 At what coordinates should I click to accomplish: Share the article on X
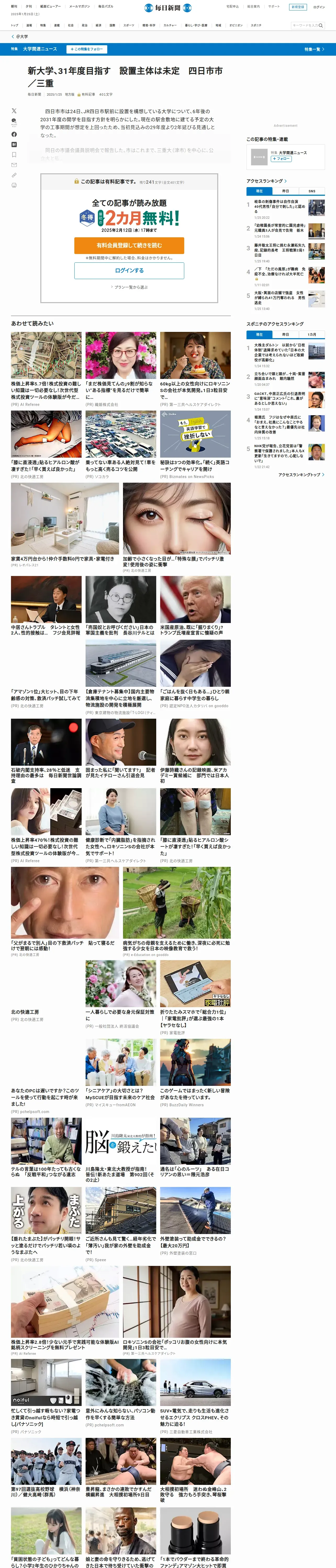coord(14,111)
